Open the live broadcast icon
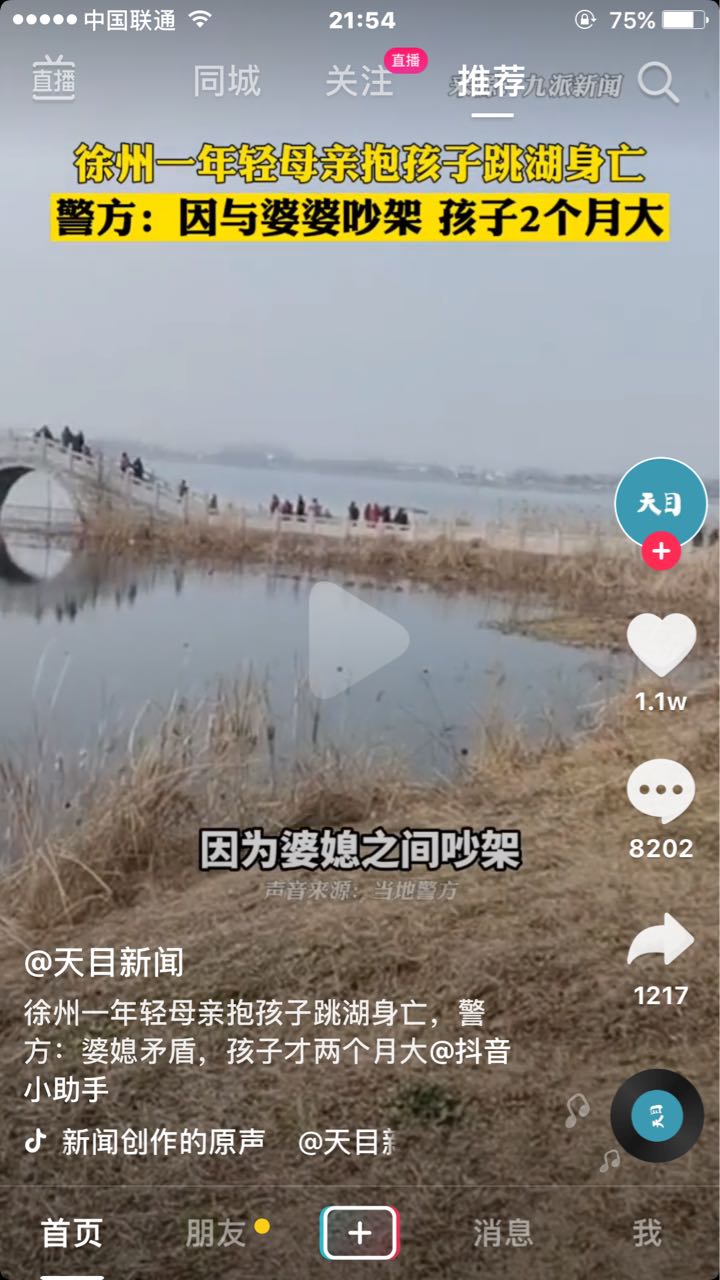Screen dimensions: 720x1280 (53, 79)
